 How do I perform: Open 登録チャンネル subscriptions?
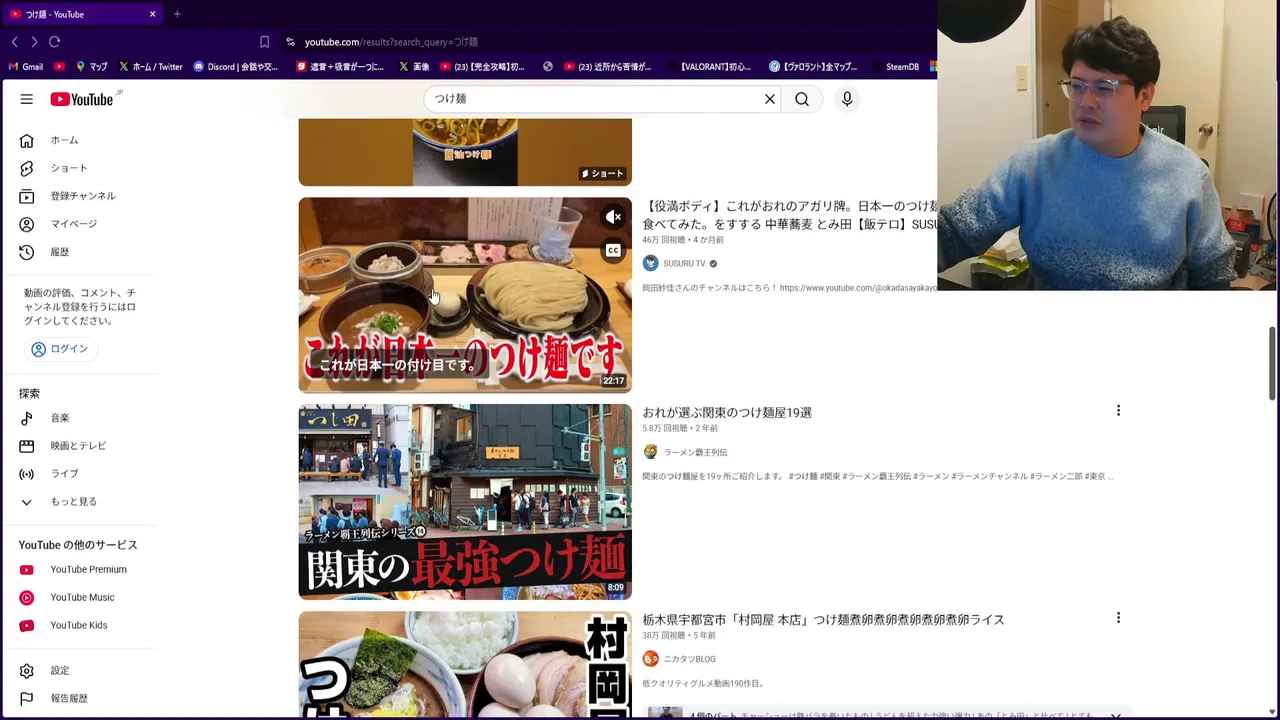pos(82,196)
